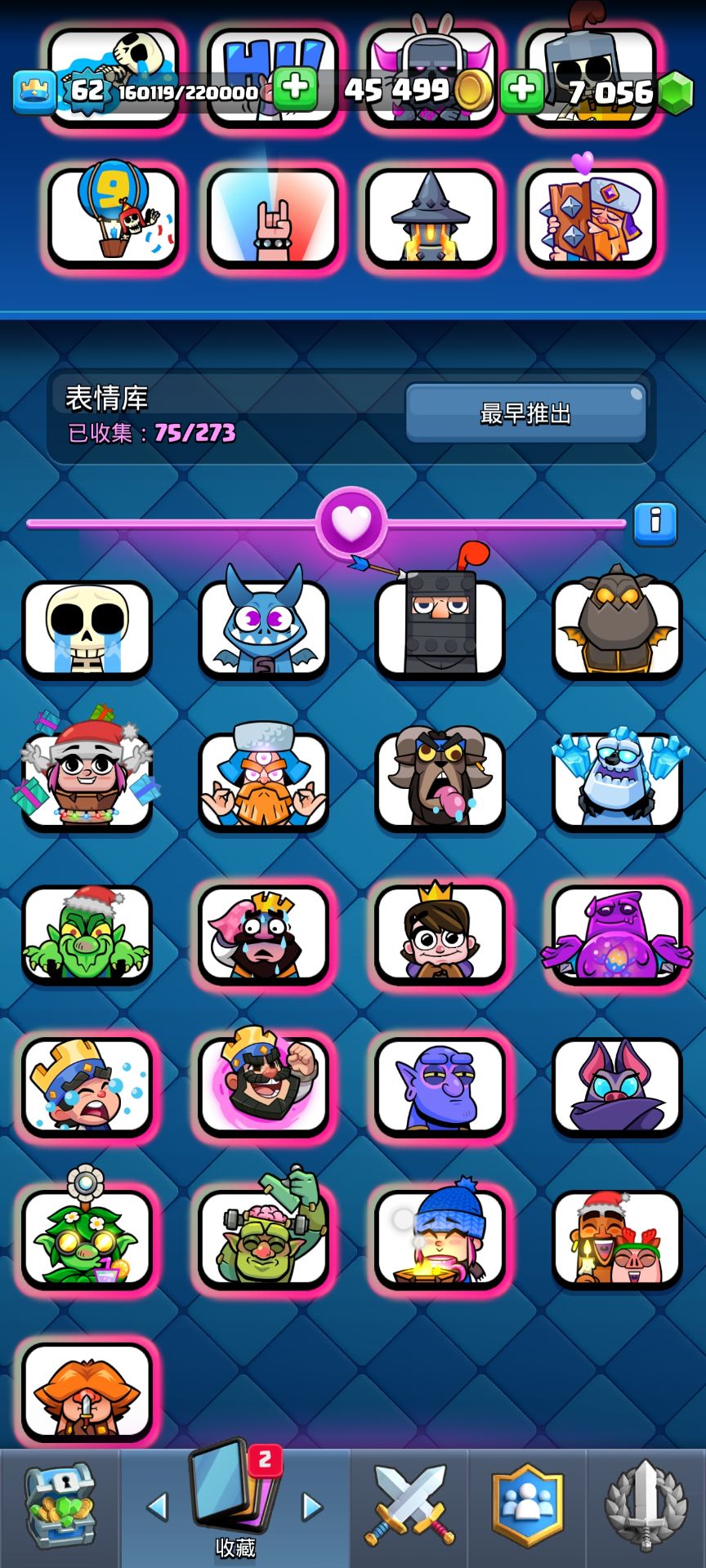Select the purple elixir golem emote
The width and height of the screenshot is (706, 1568).
point(617,933)
